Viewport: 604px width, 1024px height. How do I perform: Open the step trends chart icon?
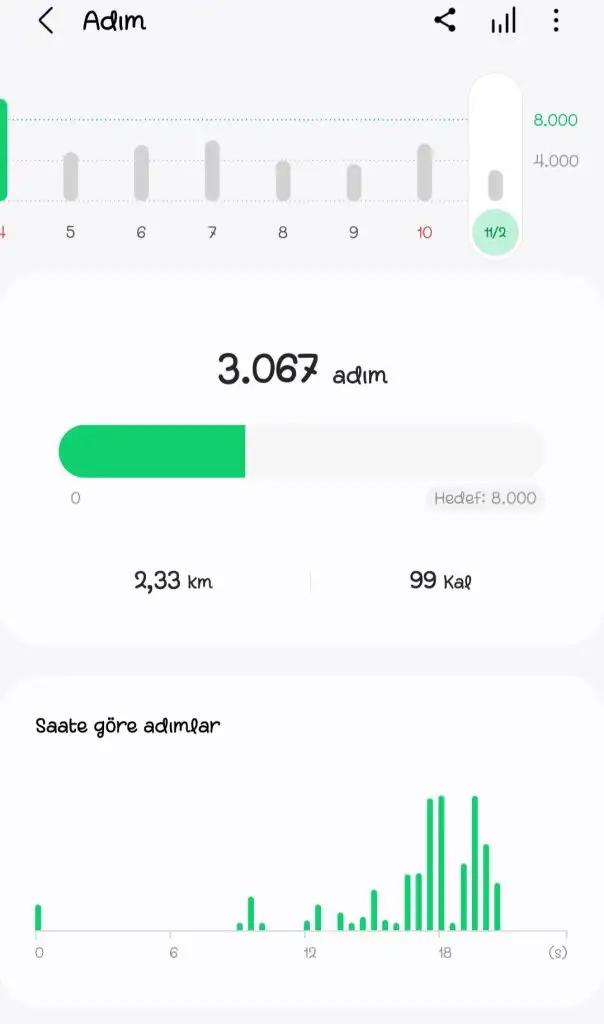[x=503, y=21]
